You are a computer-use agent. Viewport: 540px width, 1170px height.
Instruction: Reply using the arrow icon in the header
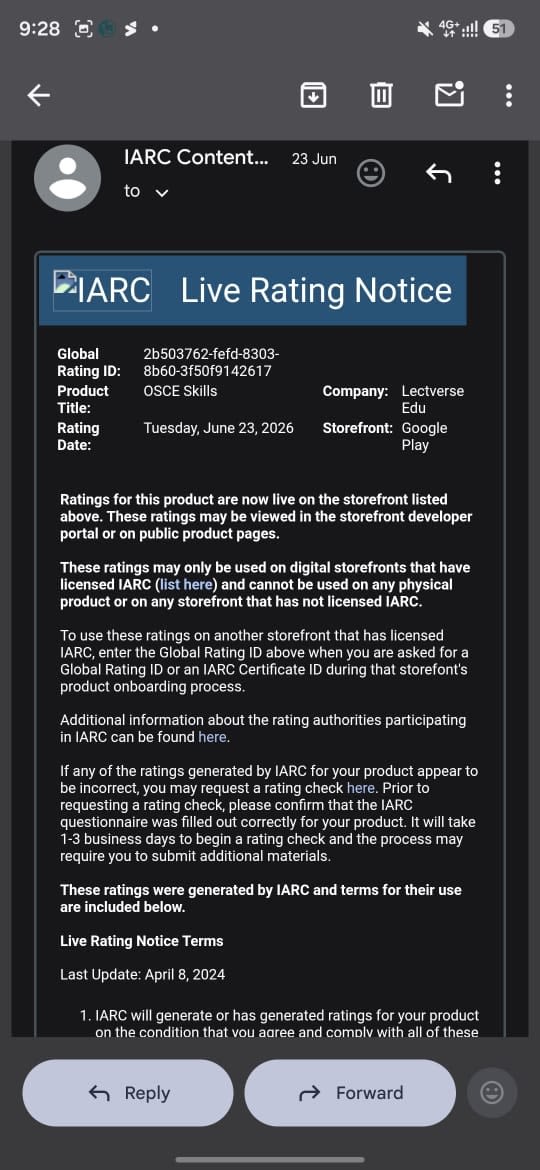(x=439, y=174)
